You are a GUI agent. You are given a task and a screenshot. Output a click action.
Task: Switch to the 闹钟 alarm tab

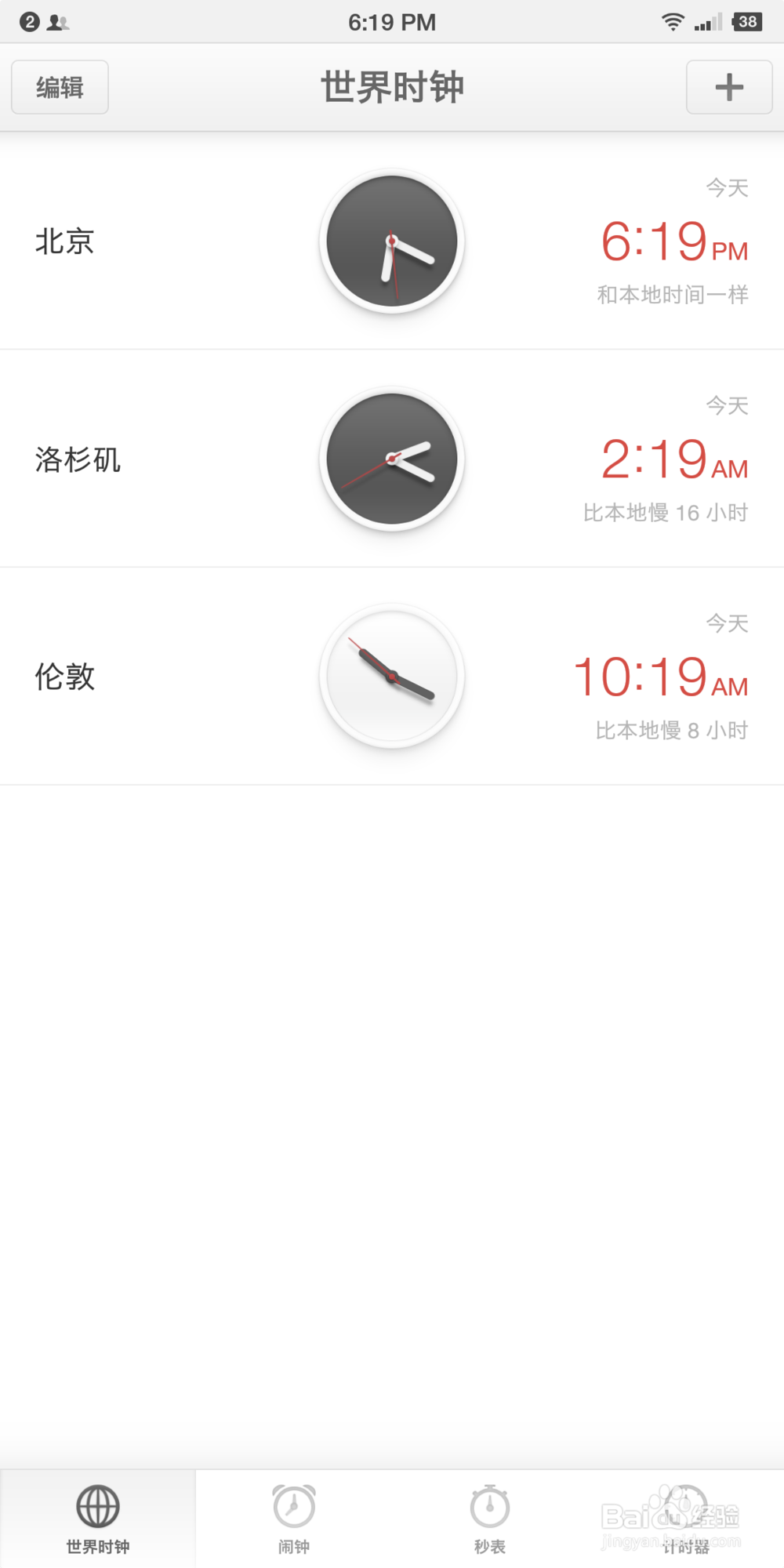[x=294, y=1518]
